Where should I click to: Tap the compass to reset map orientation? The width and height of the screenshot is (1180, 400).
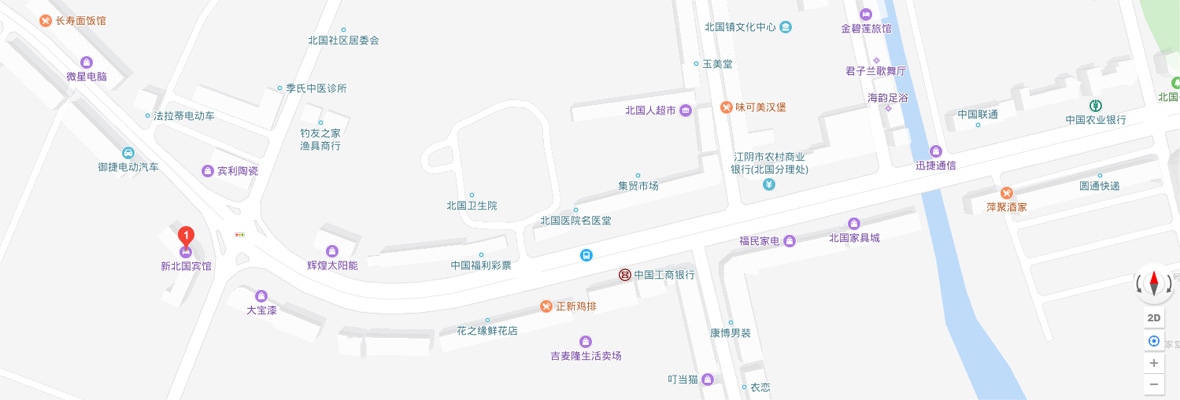click(x=1154, y=284)
